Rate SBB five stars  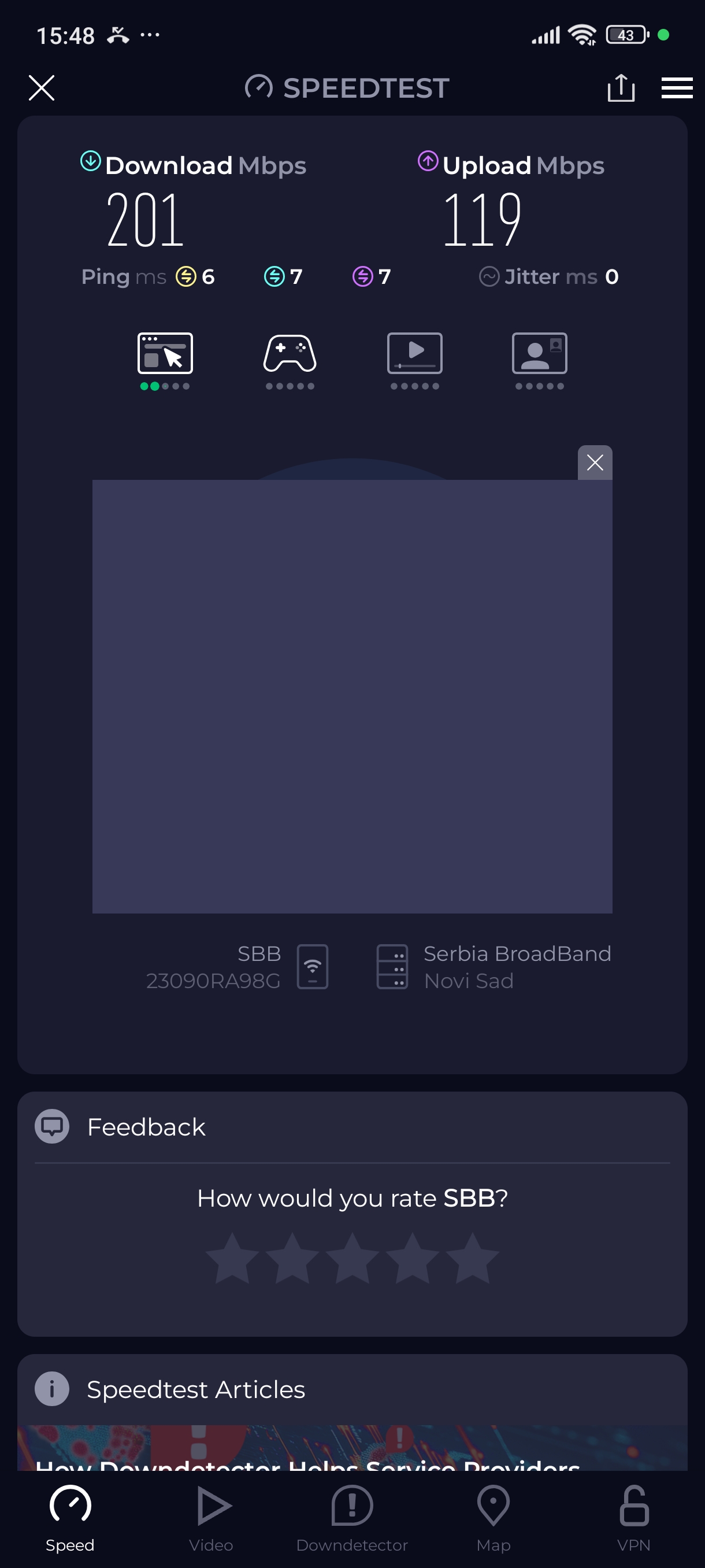click(472, 1258)
